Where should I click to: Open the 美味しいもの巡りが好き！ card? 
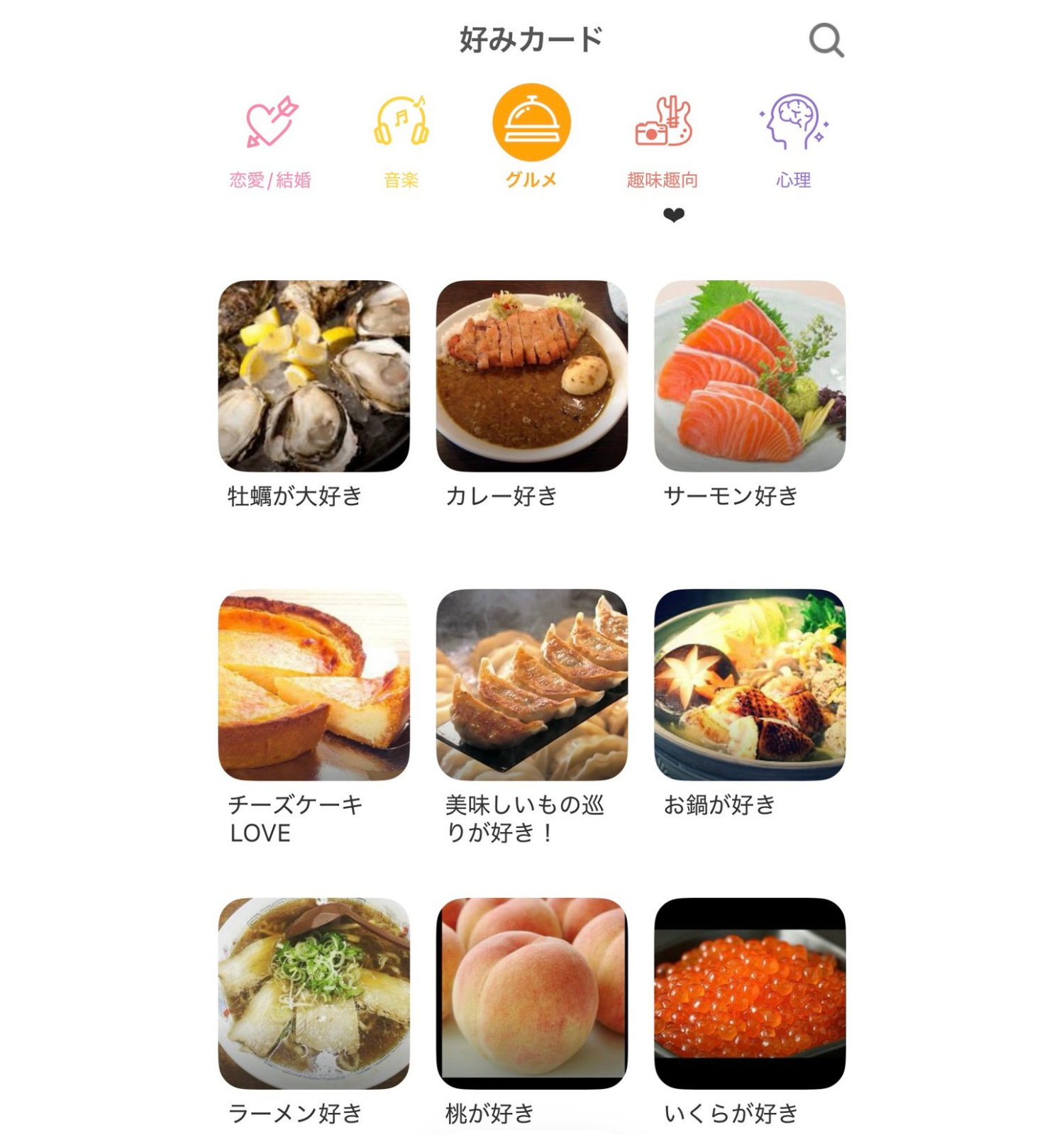[531, 685]
